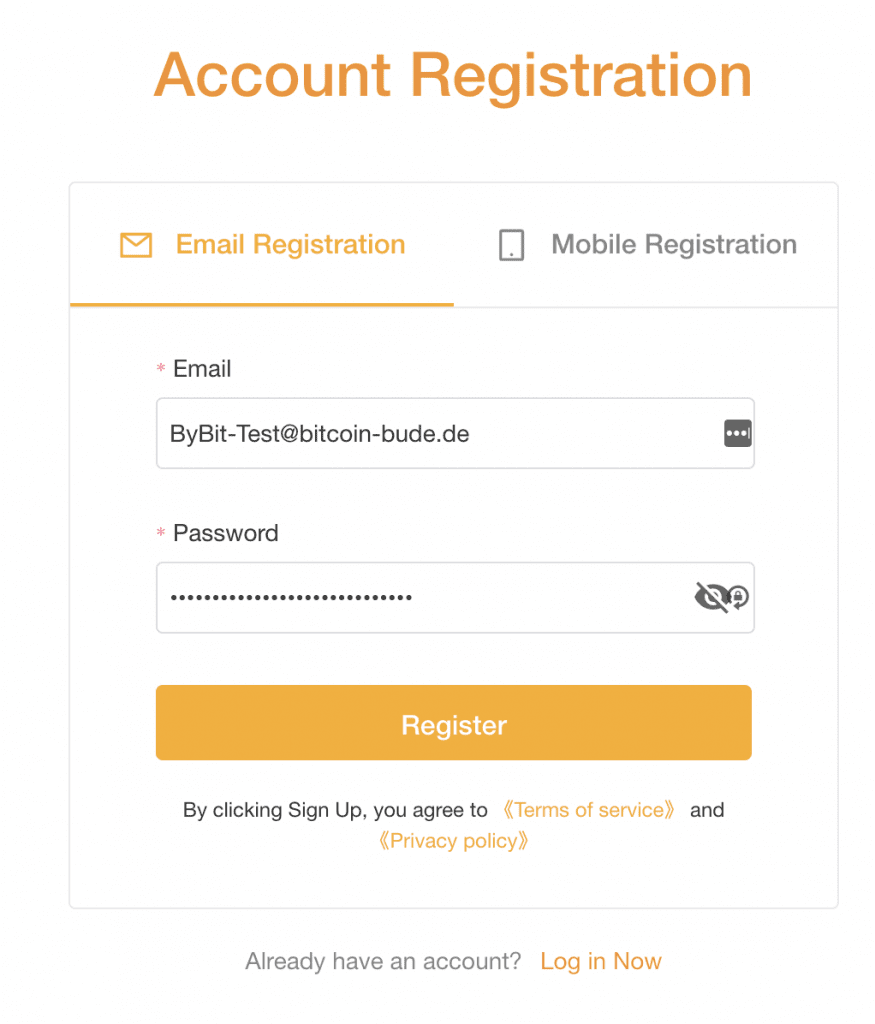Go to Log in Now
The image size is (875, 1024).
600,962
